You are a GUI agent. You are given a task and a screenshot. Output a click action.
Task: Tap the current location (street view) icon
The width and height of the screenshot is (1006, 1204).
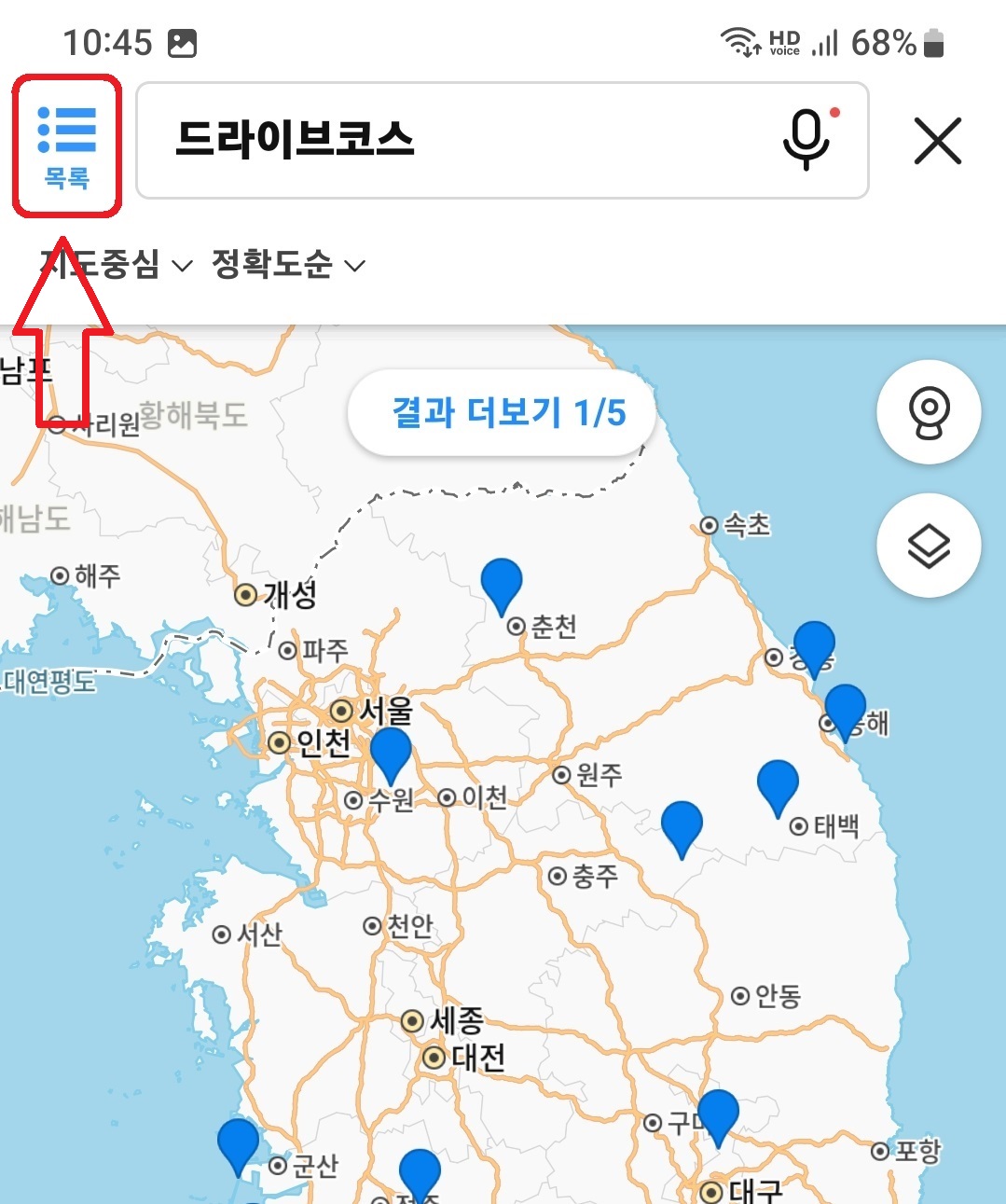point(929,412)
